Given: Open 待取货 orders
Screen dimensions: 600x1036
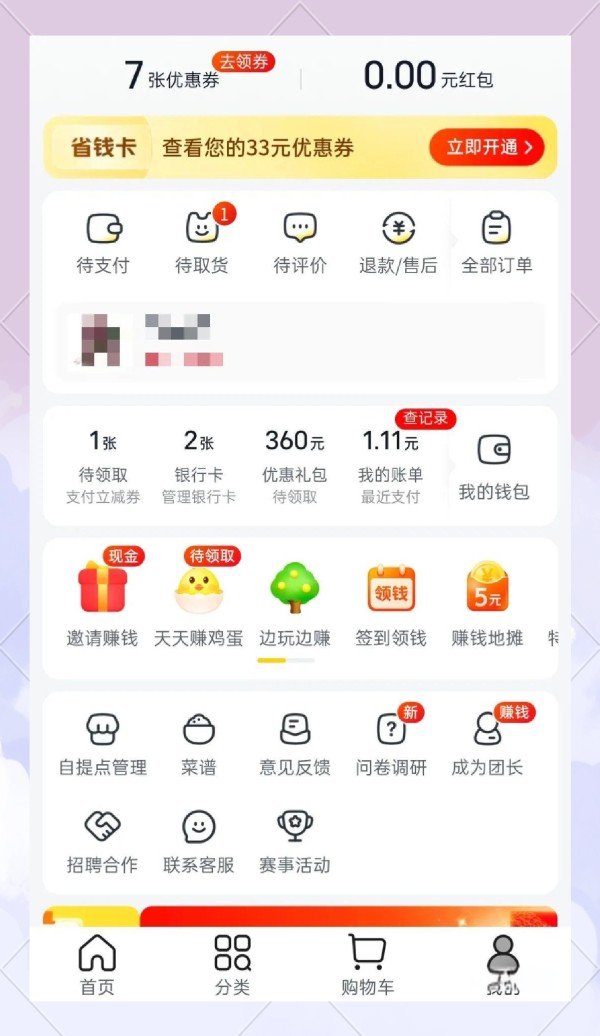Looking at the screenshot, I should pos(201,243).
